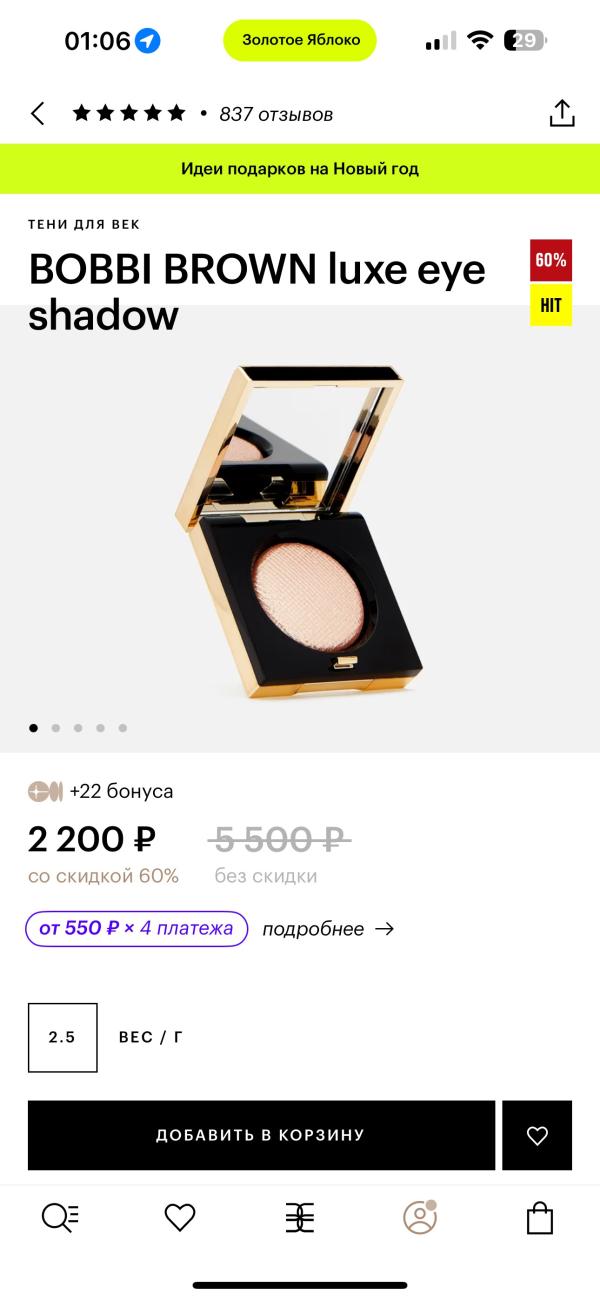The height and width of the screenshot is (1300, 600).
Task: Open подробнее payment details link
Action: coord(328,929)
